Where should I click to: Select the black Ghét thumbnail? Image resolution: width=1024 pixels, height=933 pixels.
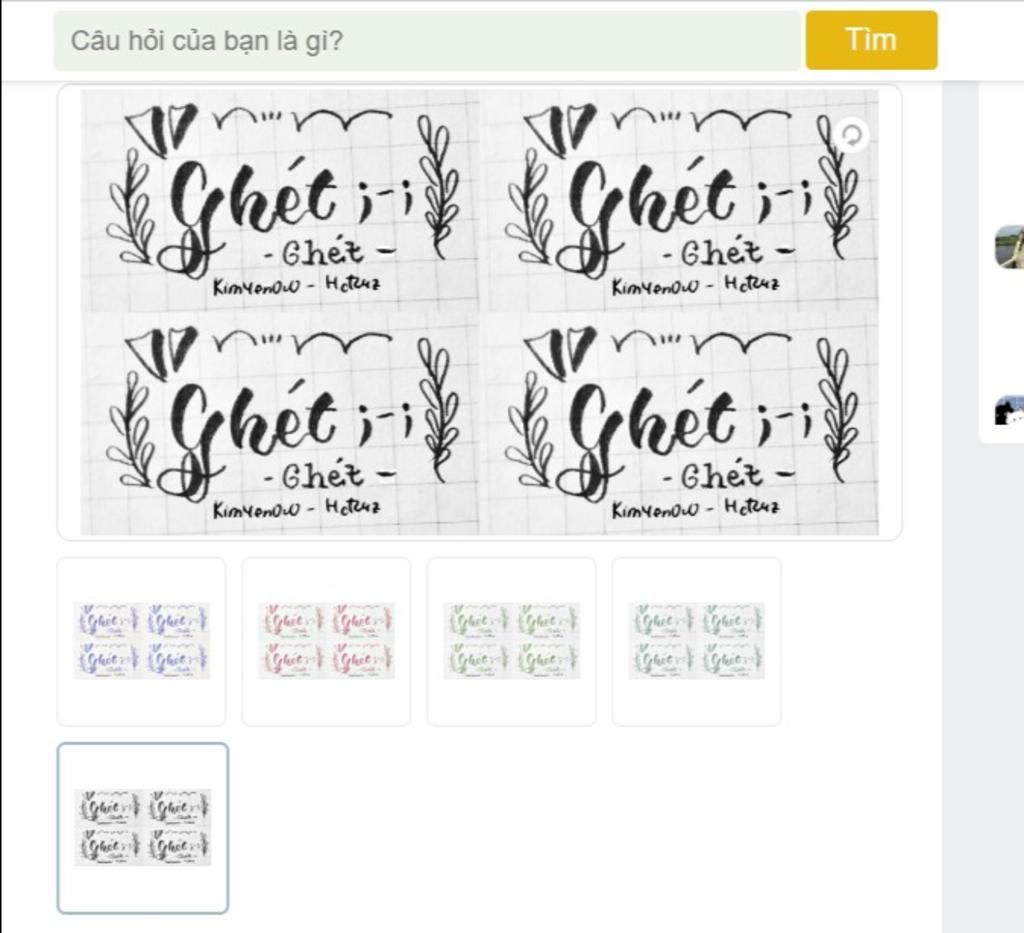click(142, 827)
